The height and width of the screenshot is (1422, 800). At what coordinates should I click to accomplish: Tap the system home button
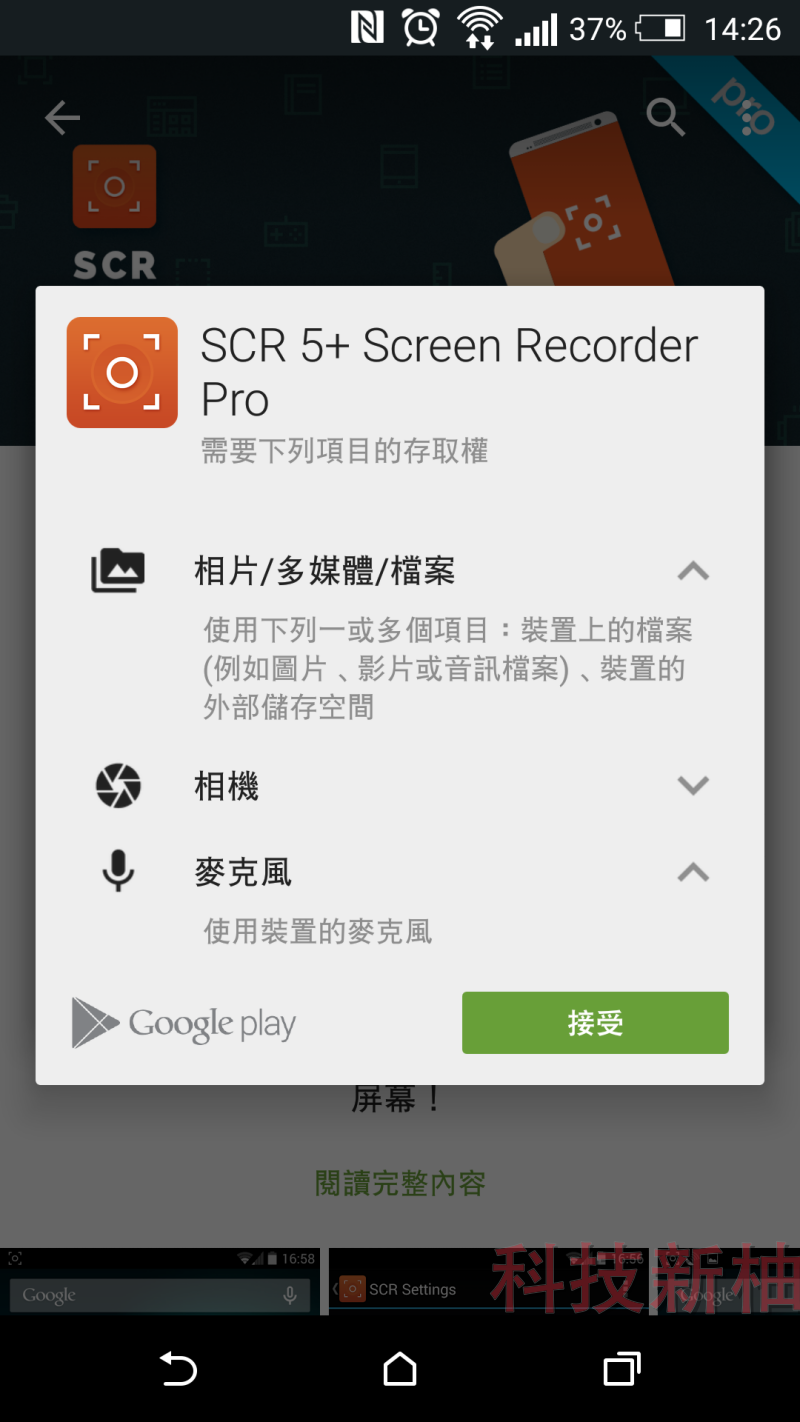coord(400,1369)
